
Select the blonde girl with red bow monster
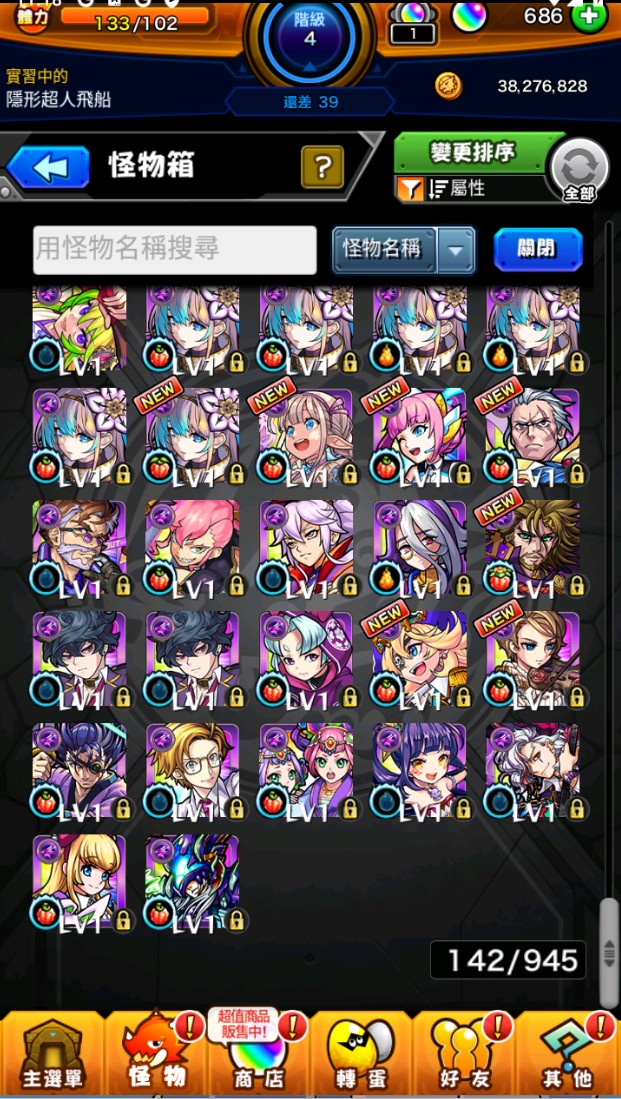[79, 883]
